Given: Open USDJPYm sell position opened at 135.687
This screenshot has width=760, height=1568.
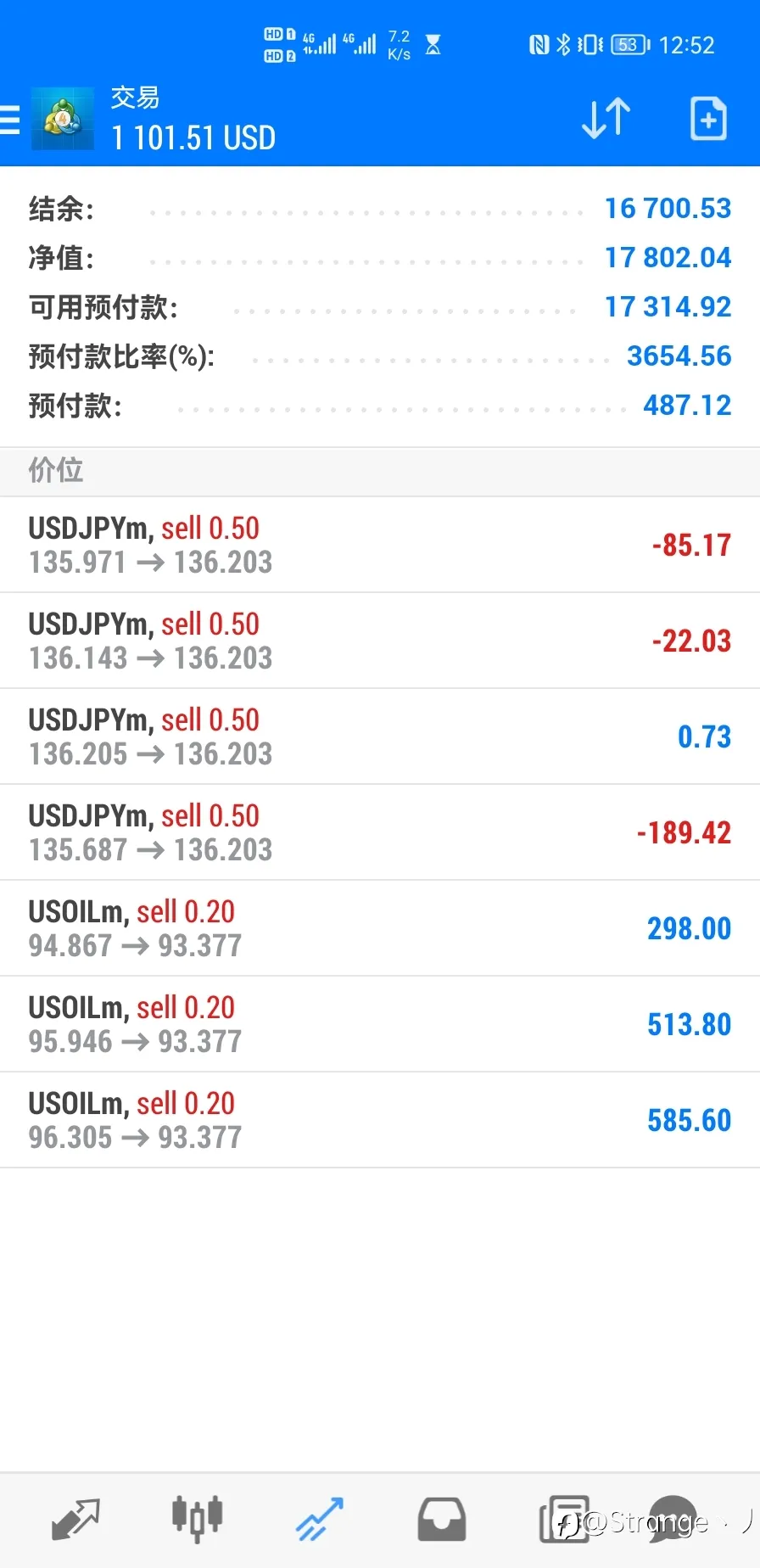Looking at the screenshot, I should 380,832.
